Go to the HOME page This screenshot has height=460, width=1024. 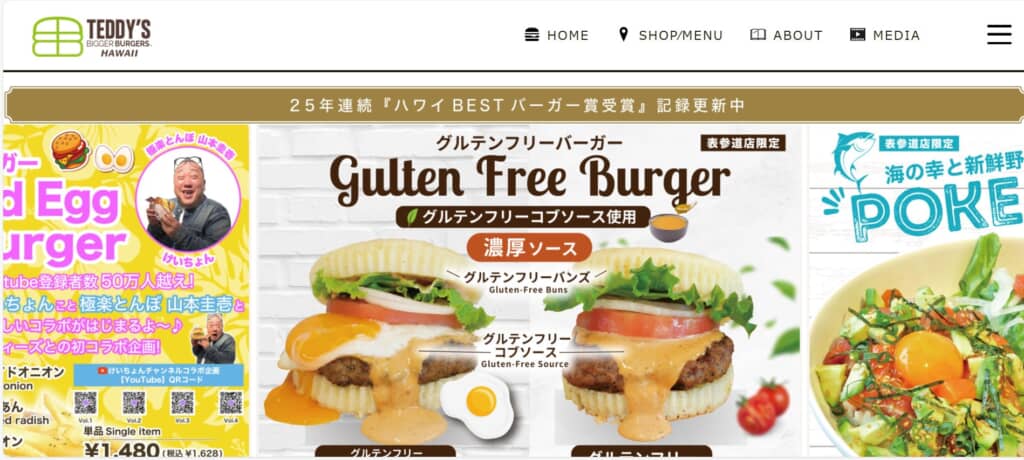(x=557, y=35)
